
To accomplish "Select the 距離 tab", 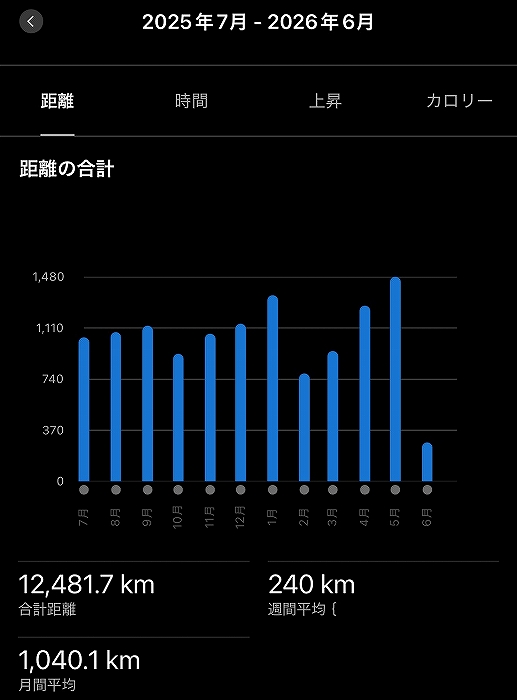I will [x=57, y=101].
